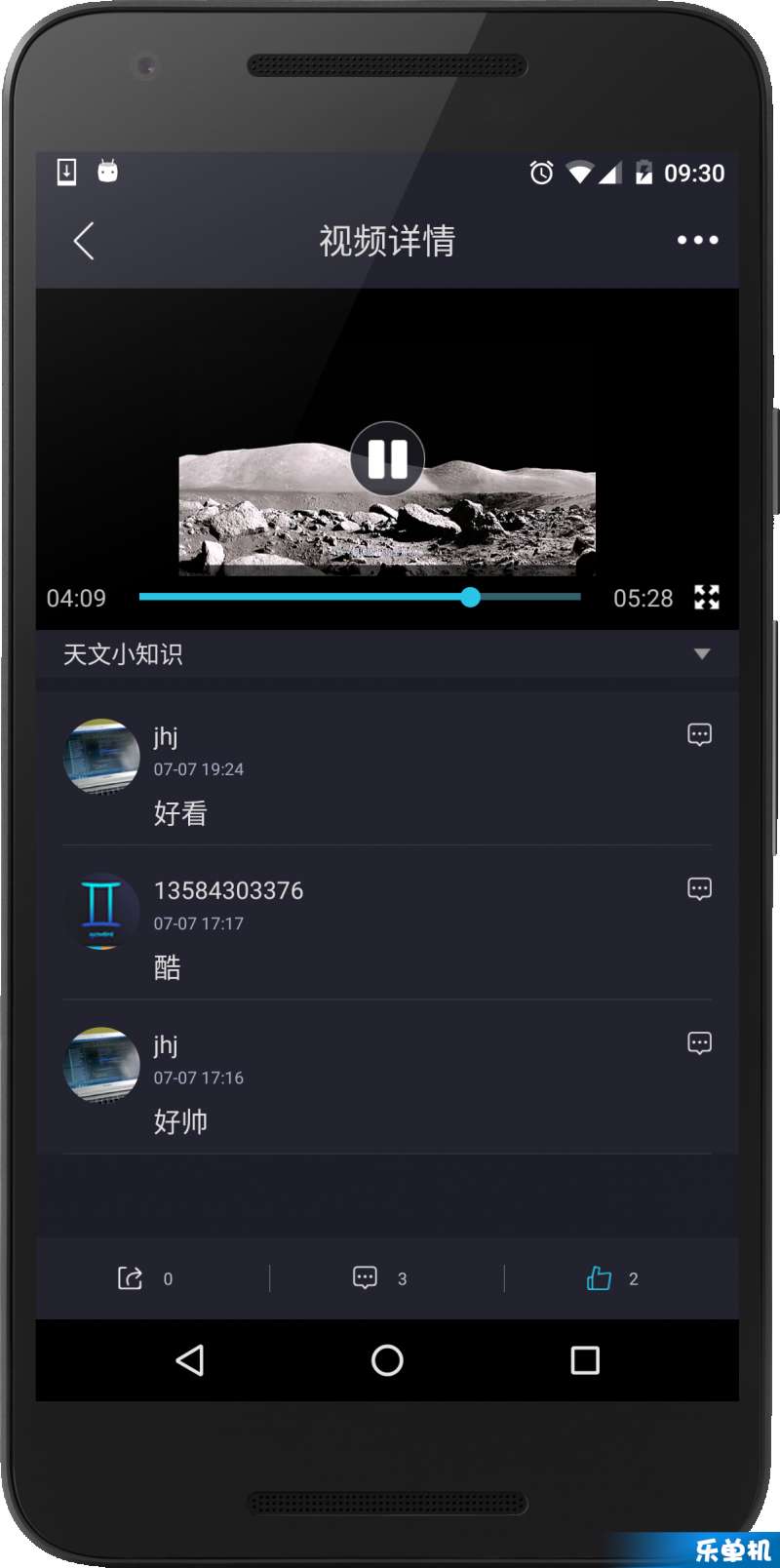Share this video
This screenshot has height=1568, width=780.
pos(131,1278)
